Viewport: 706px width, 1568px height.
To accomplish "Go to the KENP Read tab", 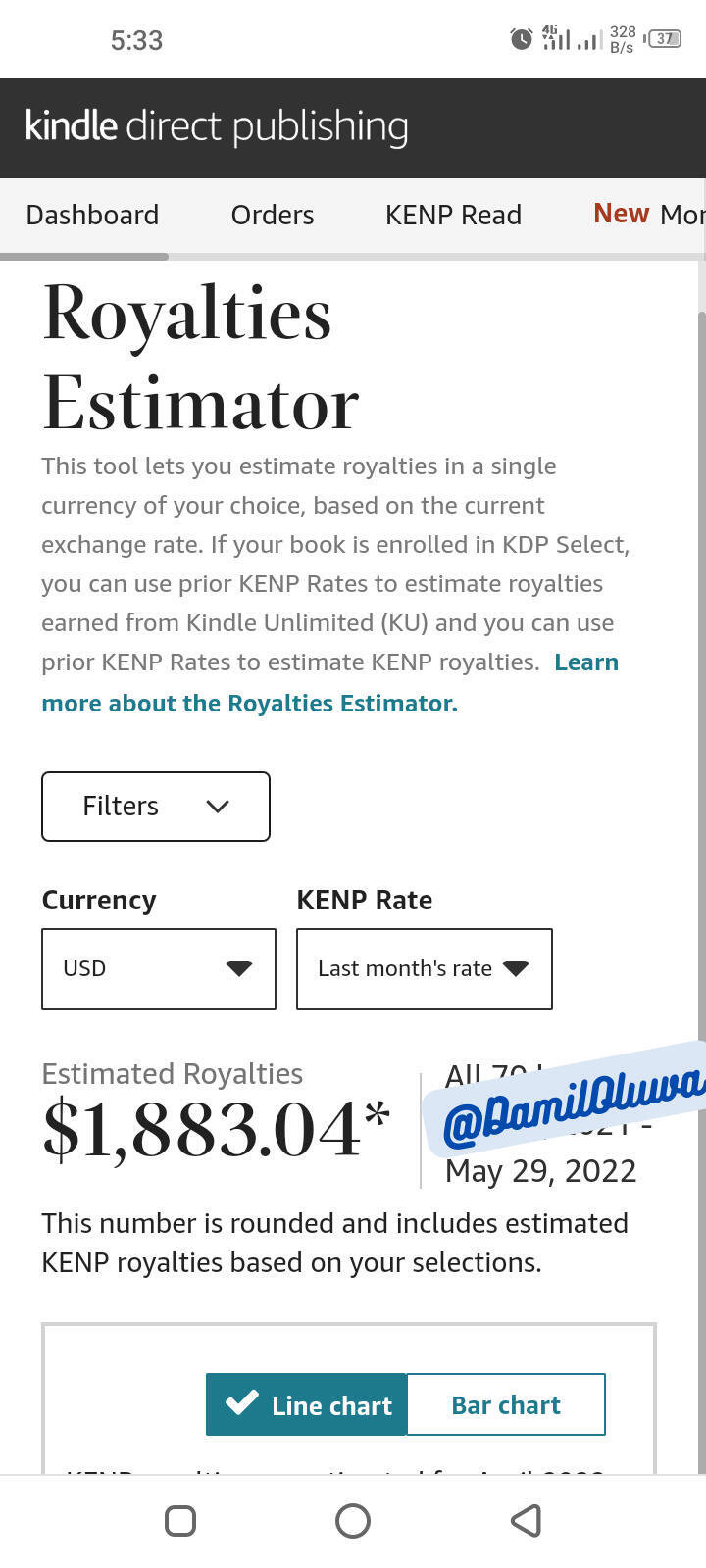I will point(453,215).
